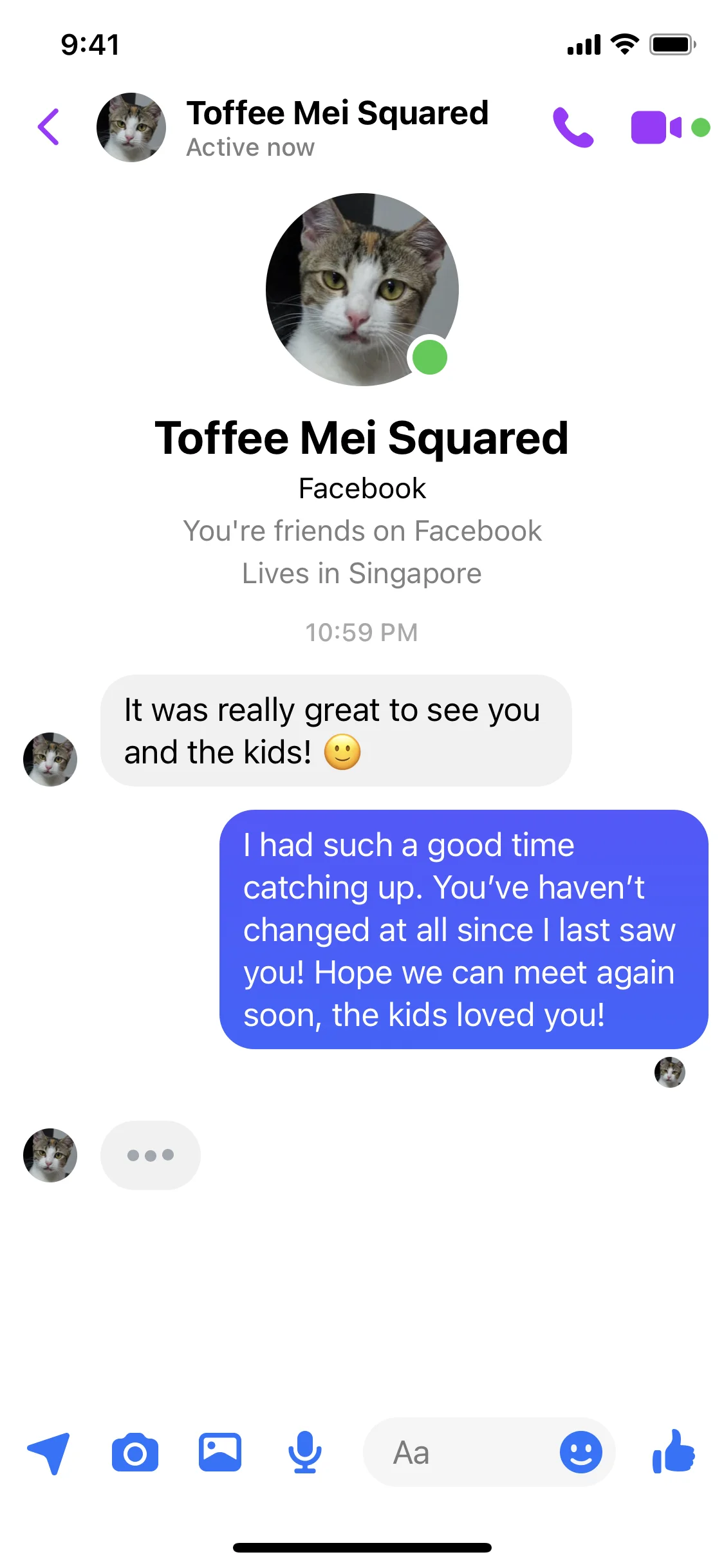Open Toffee Mei Squared's profile from the header
This screenshot has height=1568, width=724.
pyautogui.click(x=337, y=113)
